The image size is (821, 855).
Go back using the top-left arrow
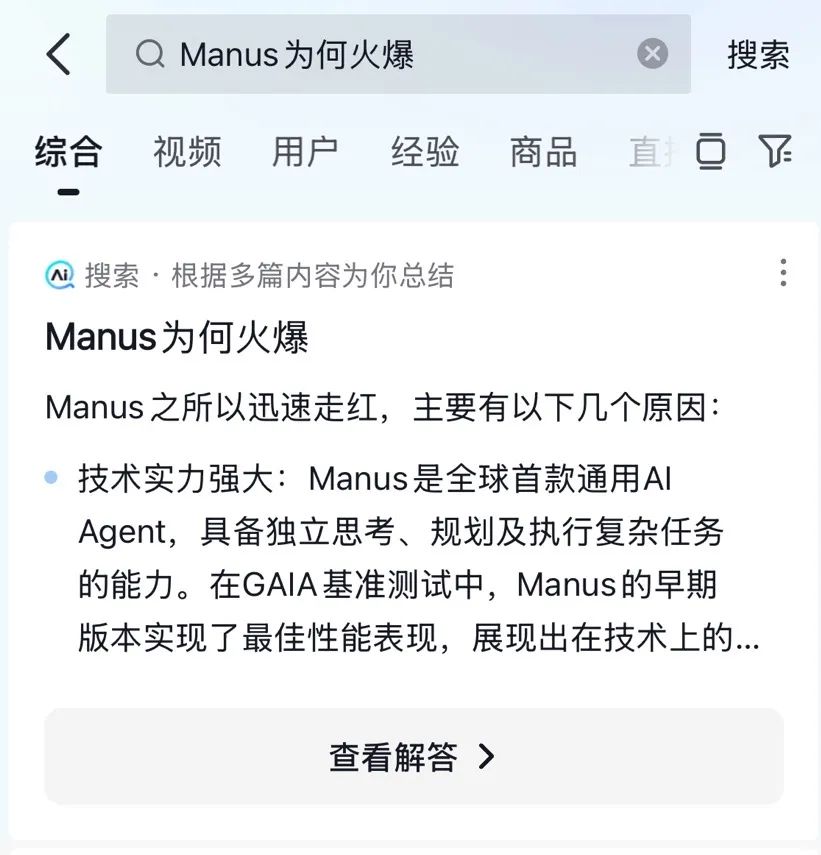(x=59, y=54)
